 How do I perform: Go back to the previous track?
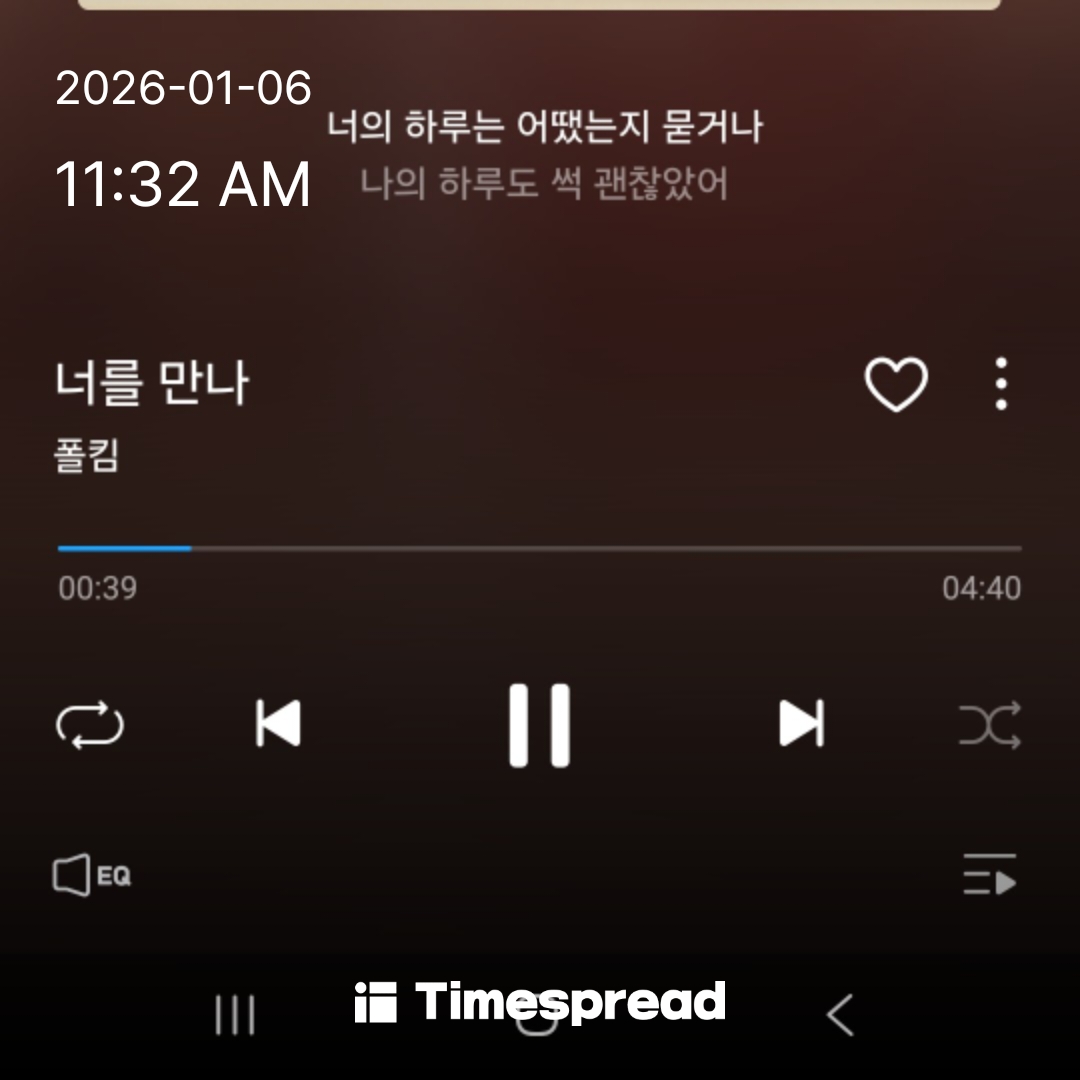pos(278,723)
